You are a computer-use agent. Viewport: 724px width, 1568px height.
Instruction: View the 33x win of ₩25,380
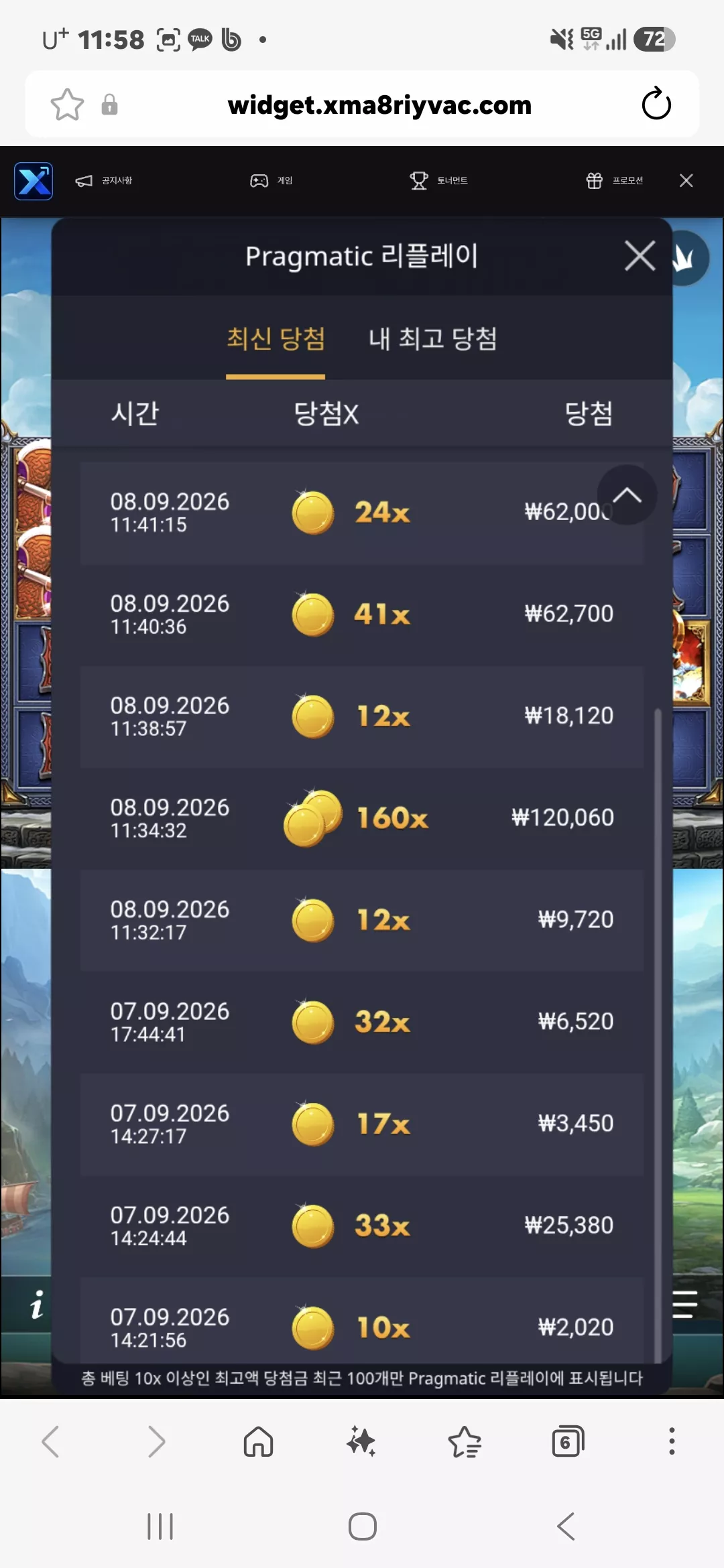(x=362, y=1226)
